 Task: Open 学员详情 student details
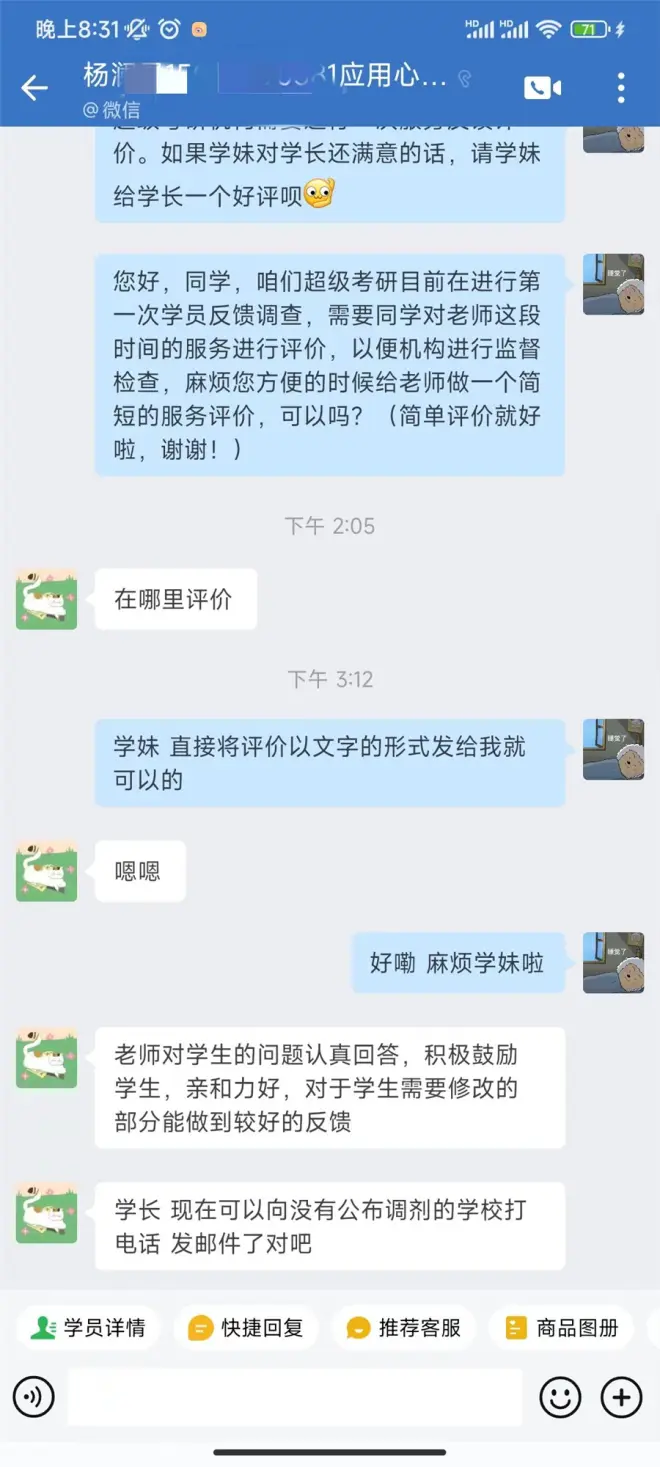pos(88,1328)
